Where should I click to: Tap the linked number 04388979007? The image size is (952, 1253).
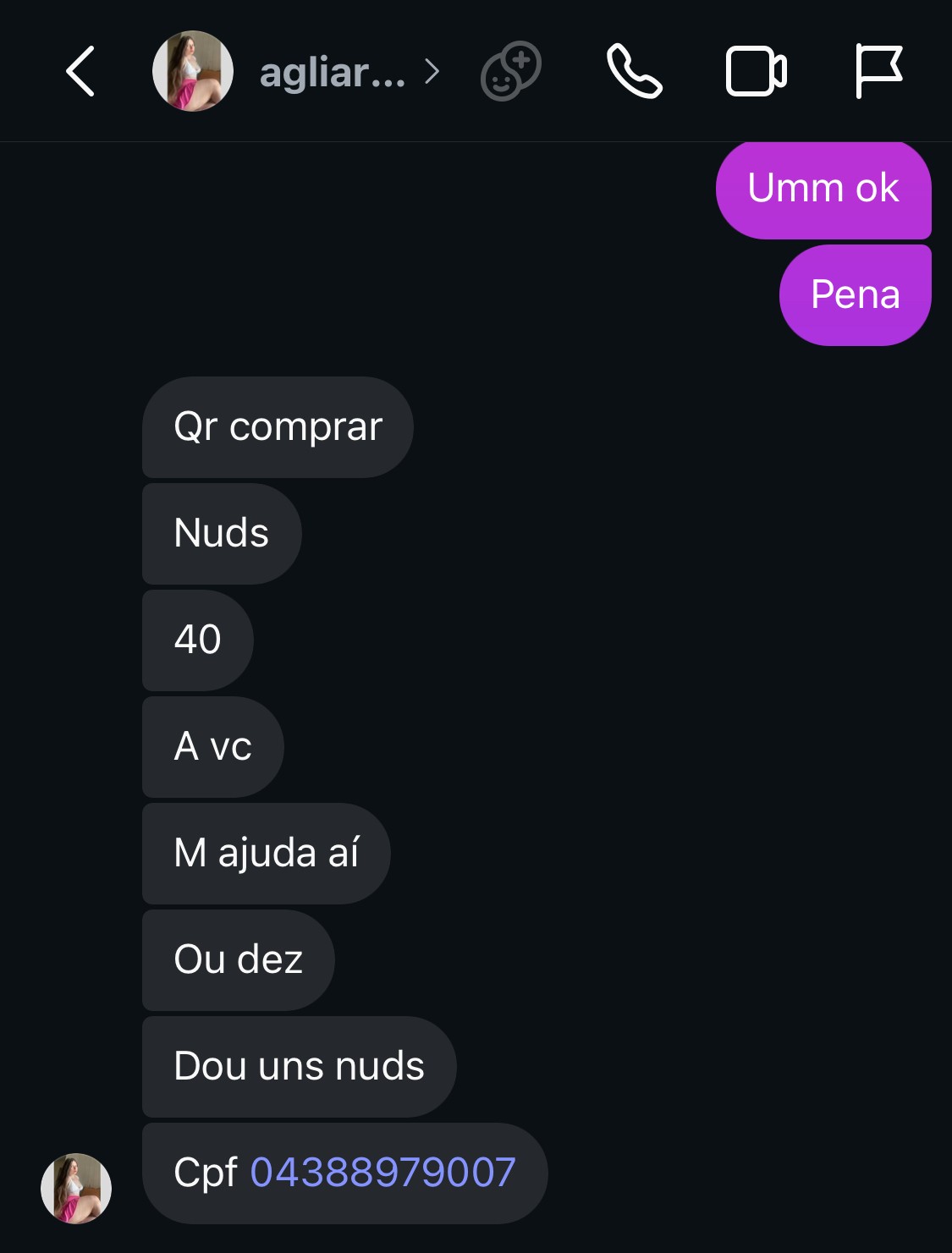pyautogui.click(x=382, y=1173)
